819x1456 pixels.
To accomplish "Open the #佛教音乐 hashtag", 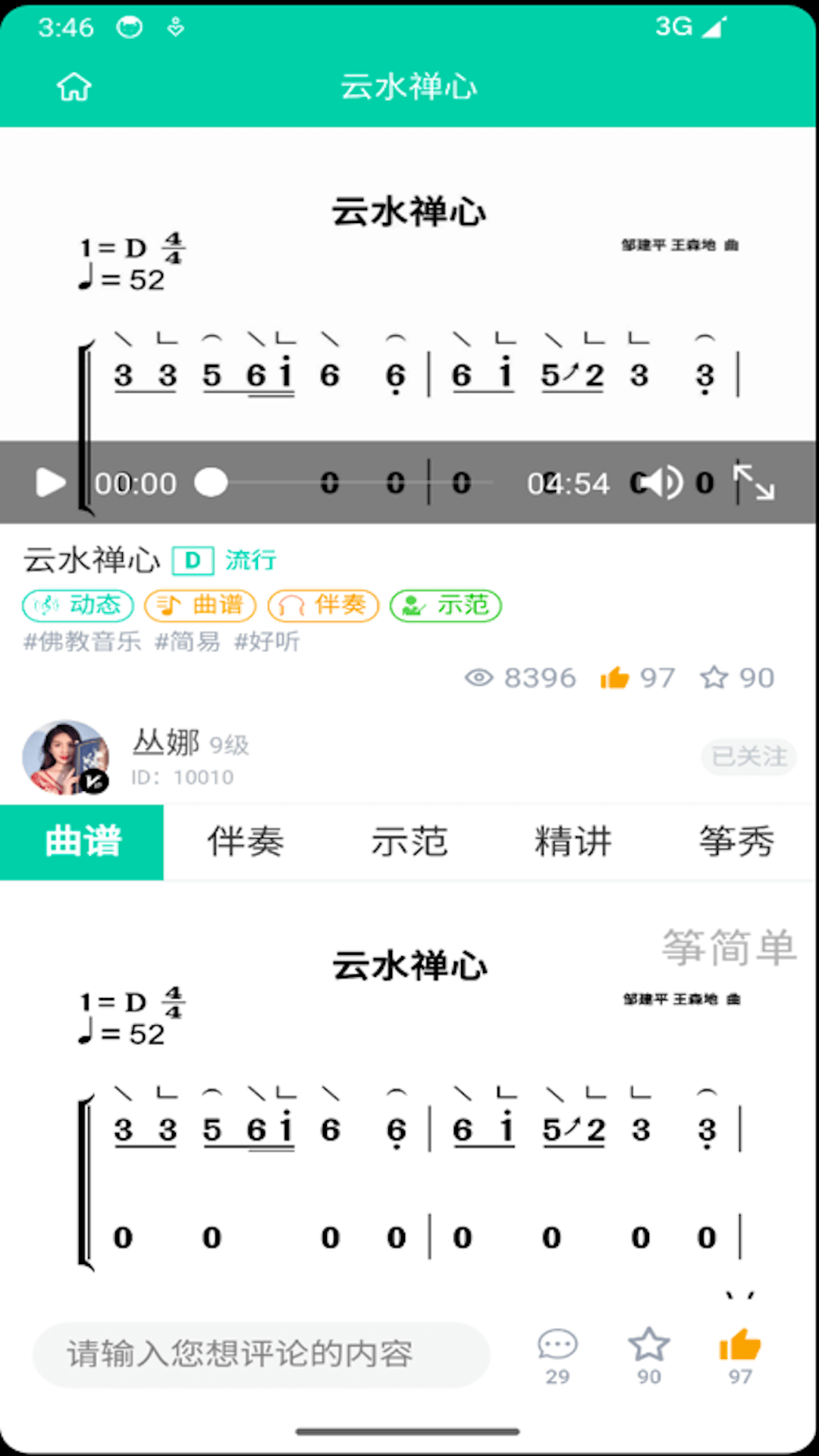I will coord(82,642).
